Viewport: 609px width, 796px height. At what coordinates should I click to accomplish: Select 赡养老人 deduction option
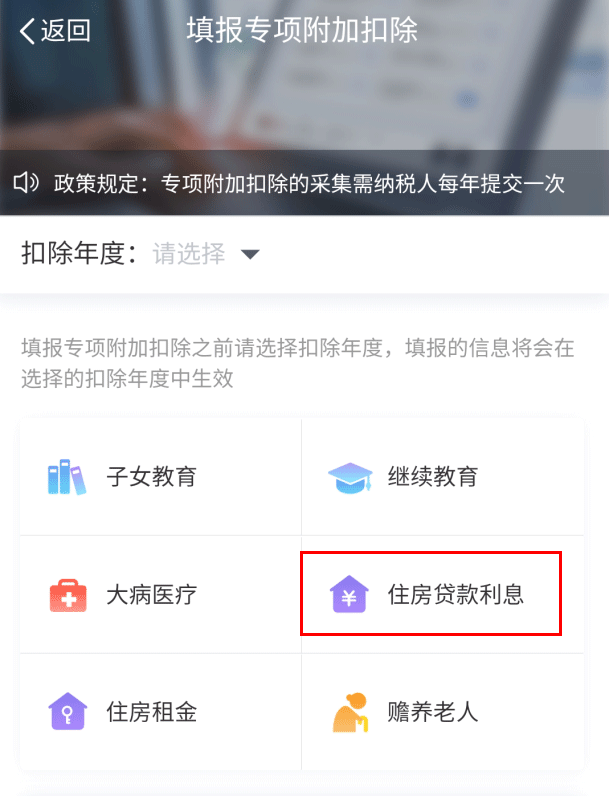click(x=442, y=712)
